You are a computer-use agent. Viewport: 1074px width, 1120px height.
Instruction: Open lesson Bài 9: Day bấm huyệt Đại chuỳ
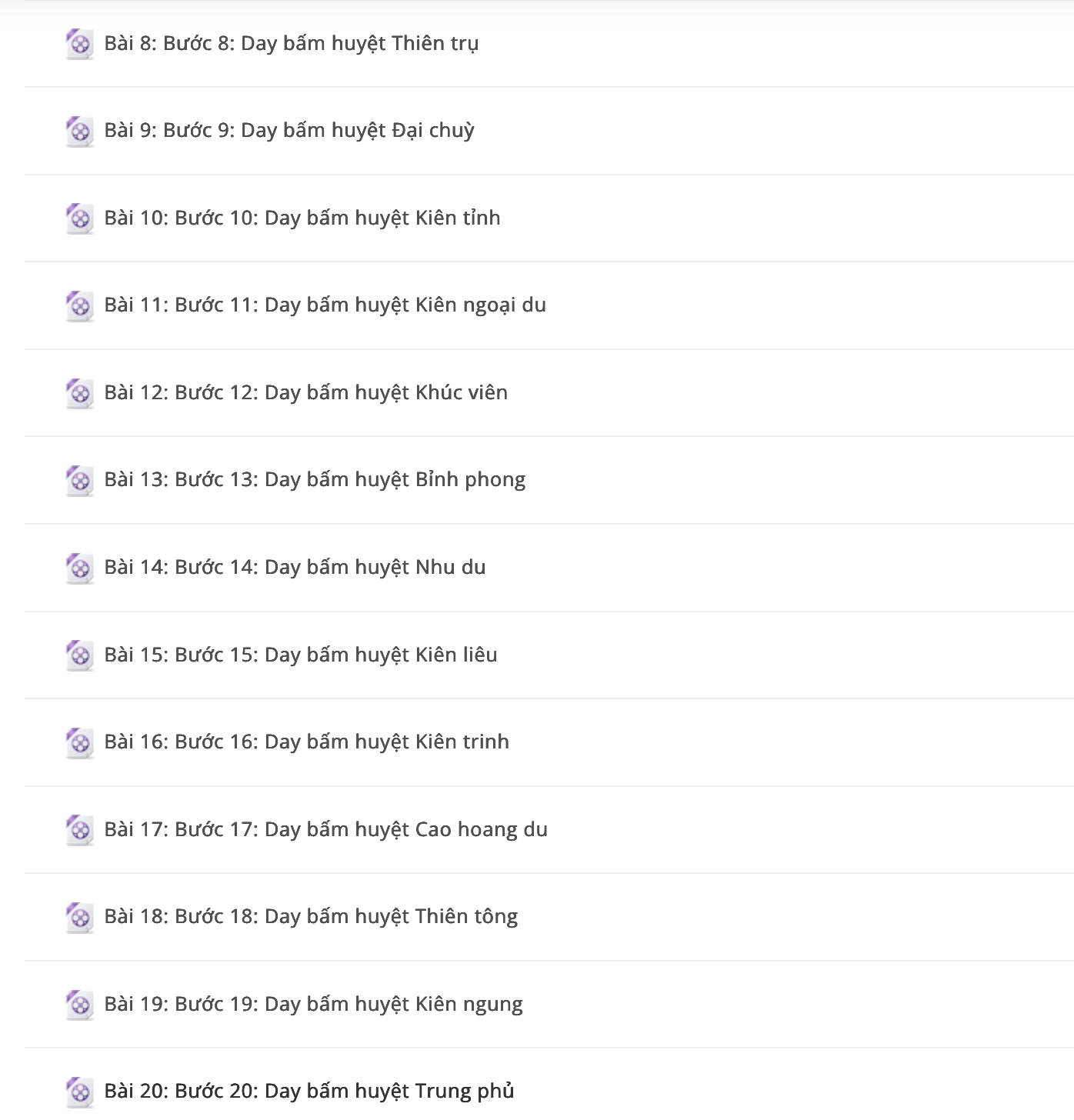click(x=289, y=130)
